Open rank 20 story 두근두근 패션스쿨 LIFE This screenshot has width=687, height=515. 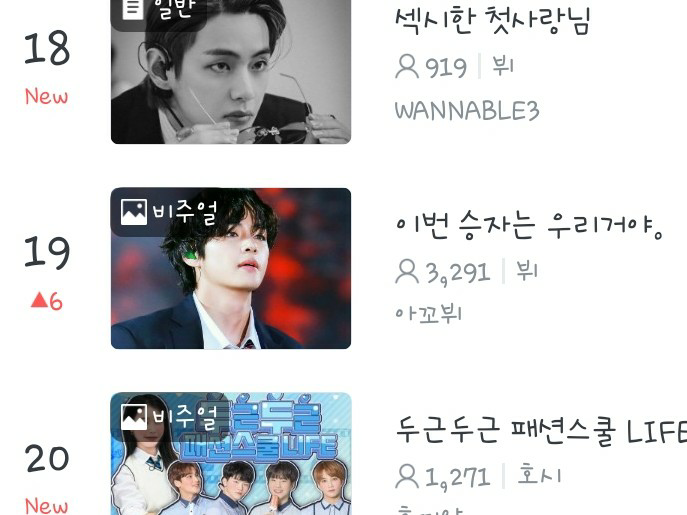pyautogui.click(x=540, y=432)
